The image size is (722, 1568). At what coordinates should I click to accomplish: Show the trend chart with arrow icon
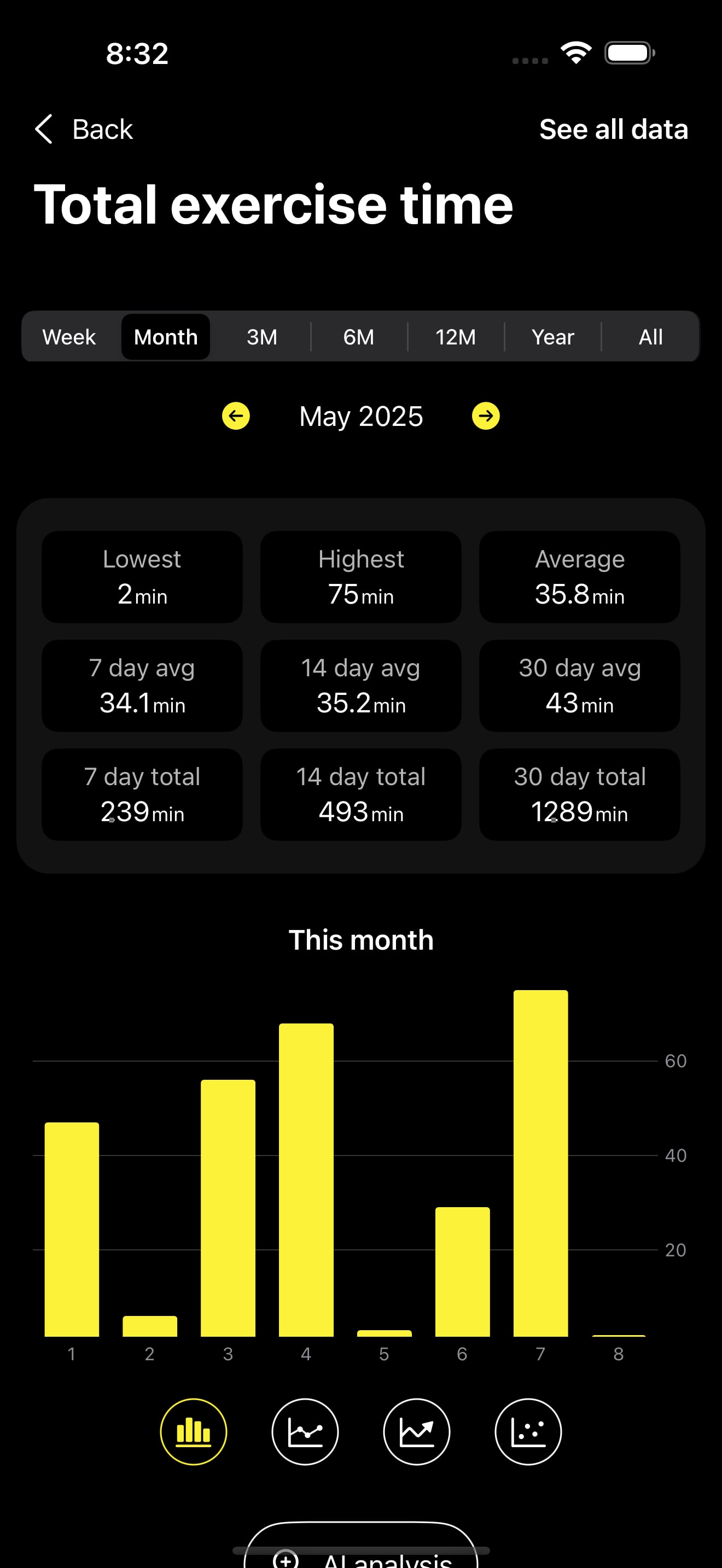(416, 1432)
